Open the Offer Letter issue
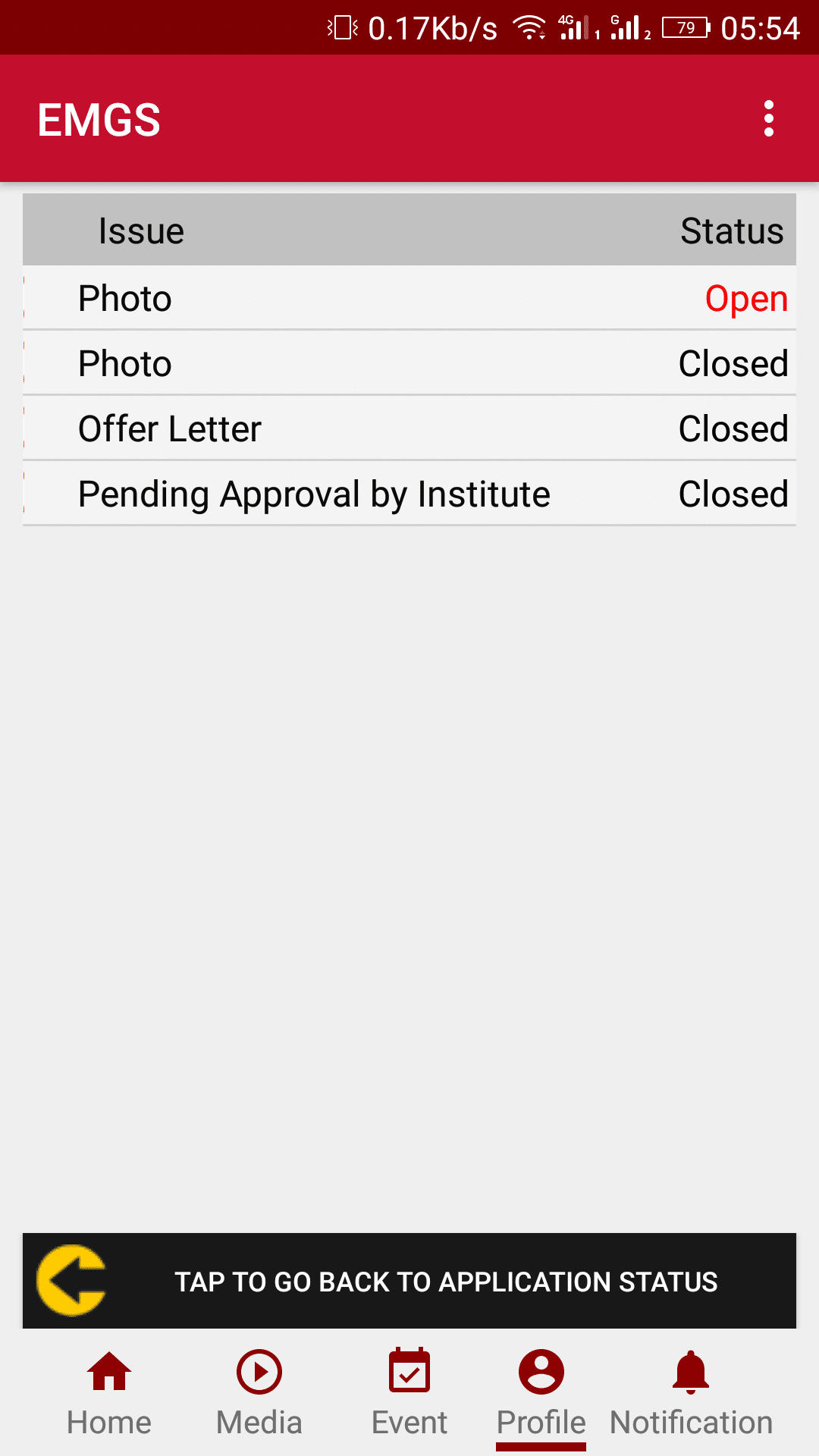 pos(409,428)
